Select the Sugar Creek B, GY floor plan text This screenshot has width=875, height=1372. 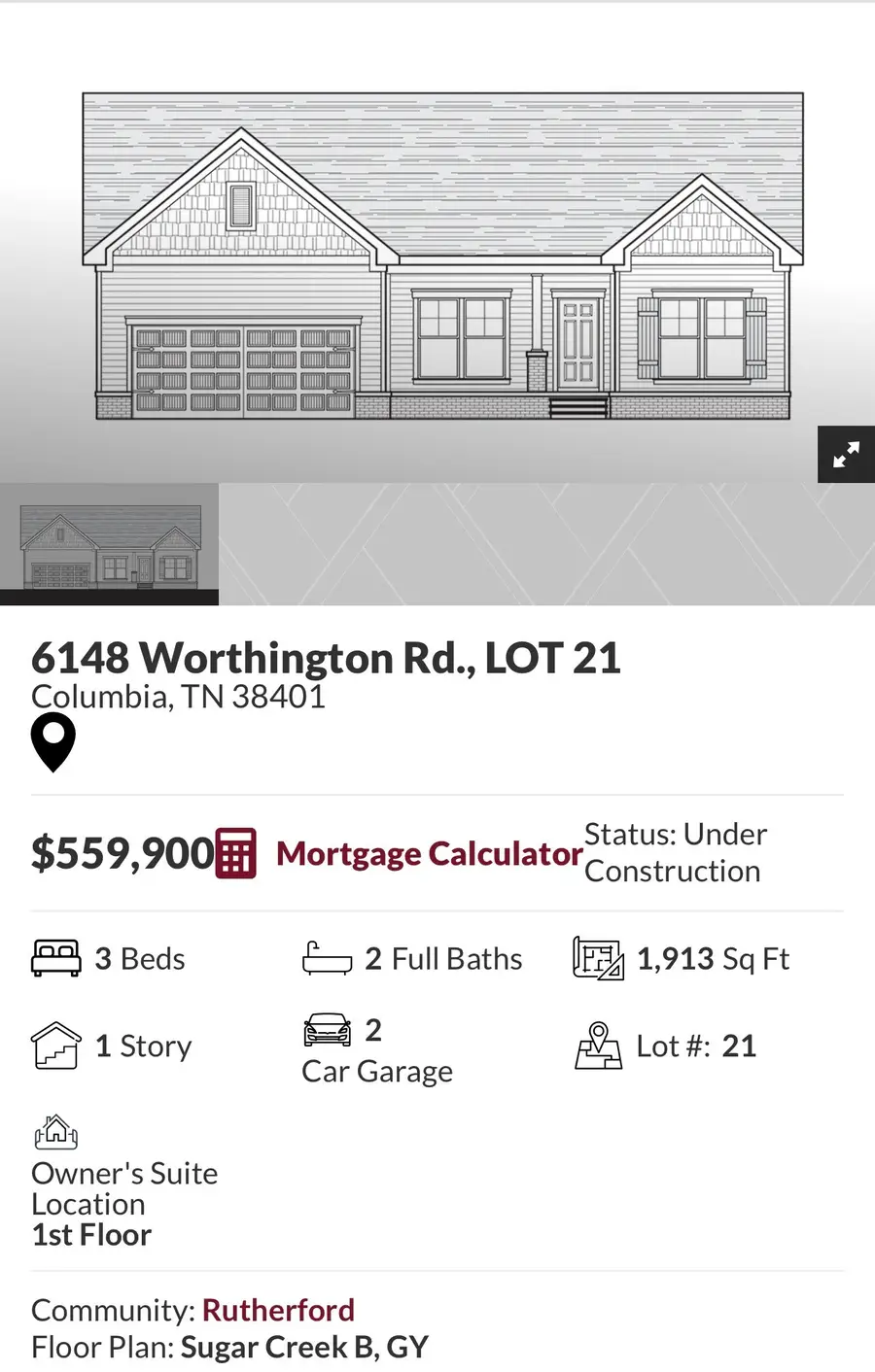click(304, 1347)
